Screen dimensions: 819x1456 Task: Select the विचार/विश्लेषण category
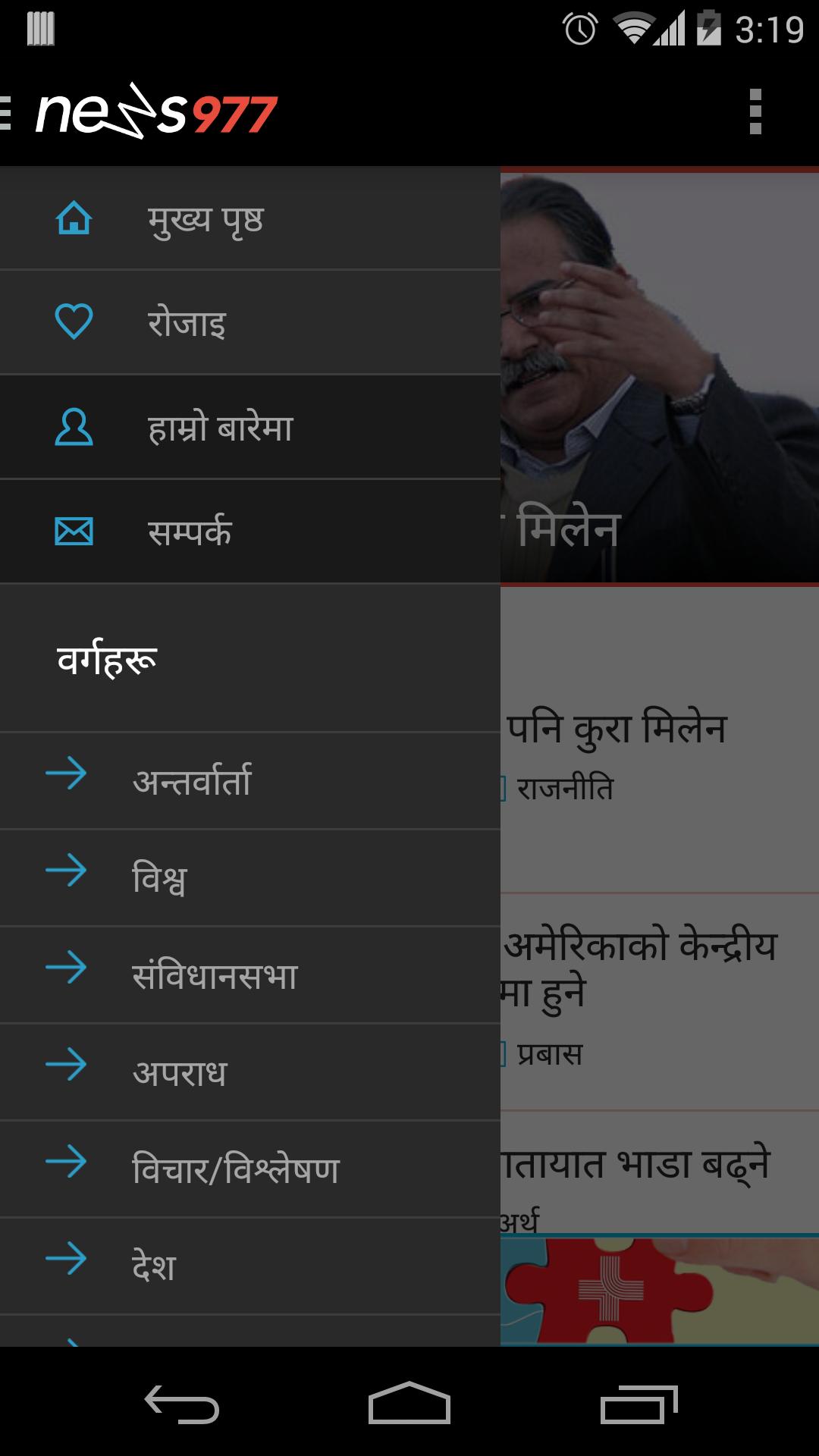click(x=249, y=1169)
